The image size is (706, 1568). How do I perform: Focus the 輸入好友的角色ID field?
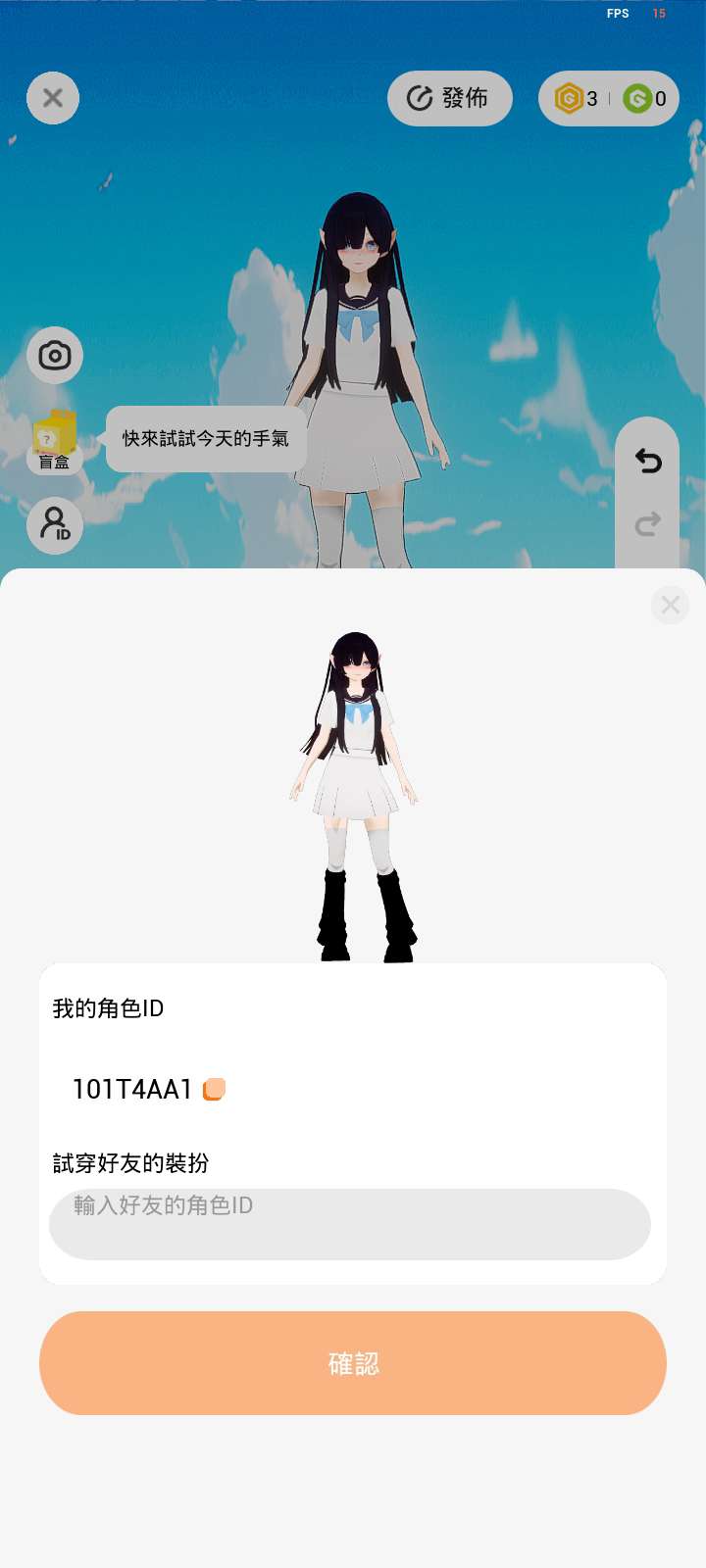(x=349, y=1223)
